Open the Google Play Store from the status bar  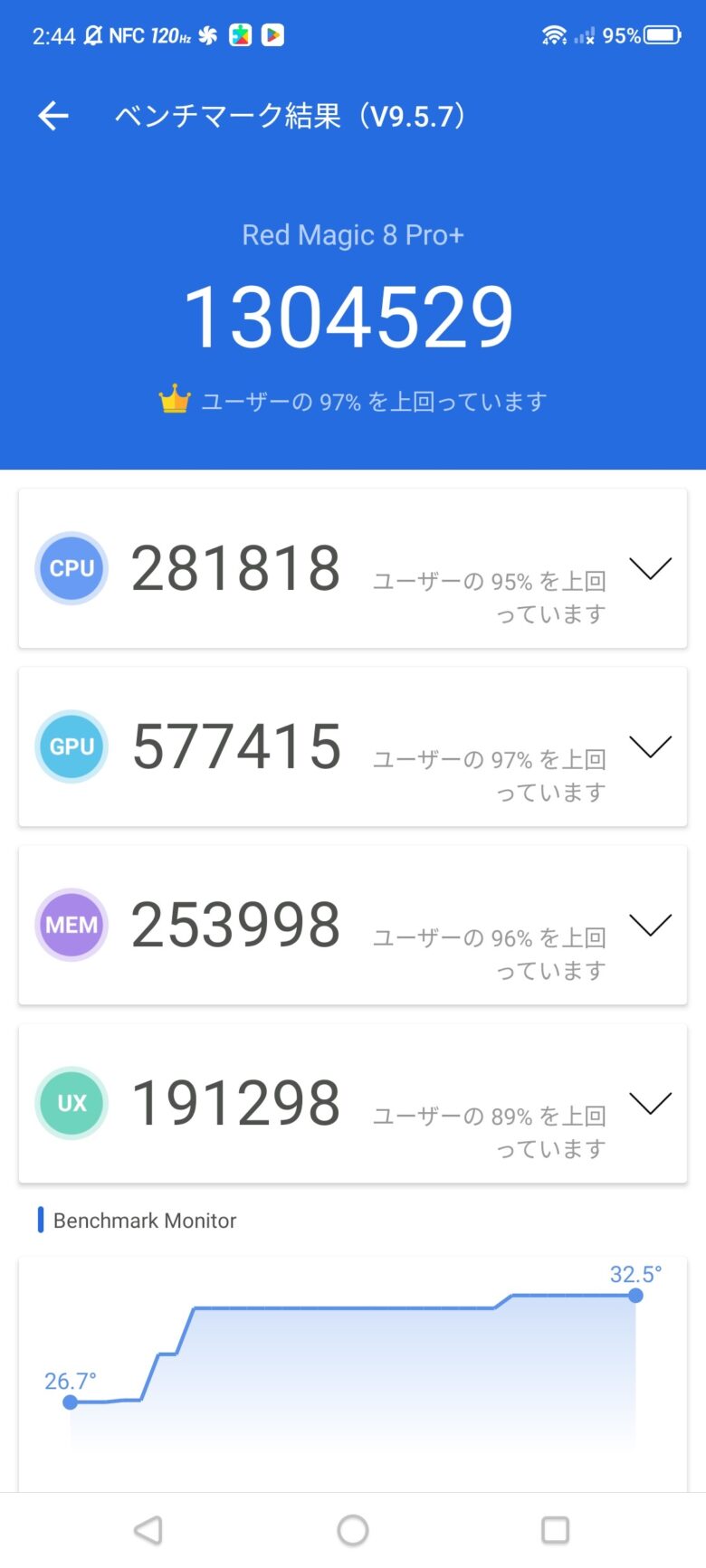272,34
